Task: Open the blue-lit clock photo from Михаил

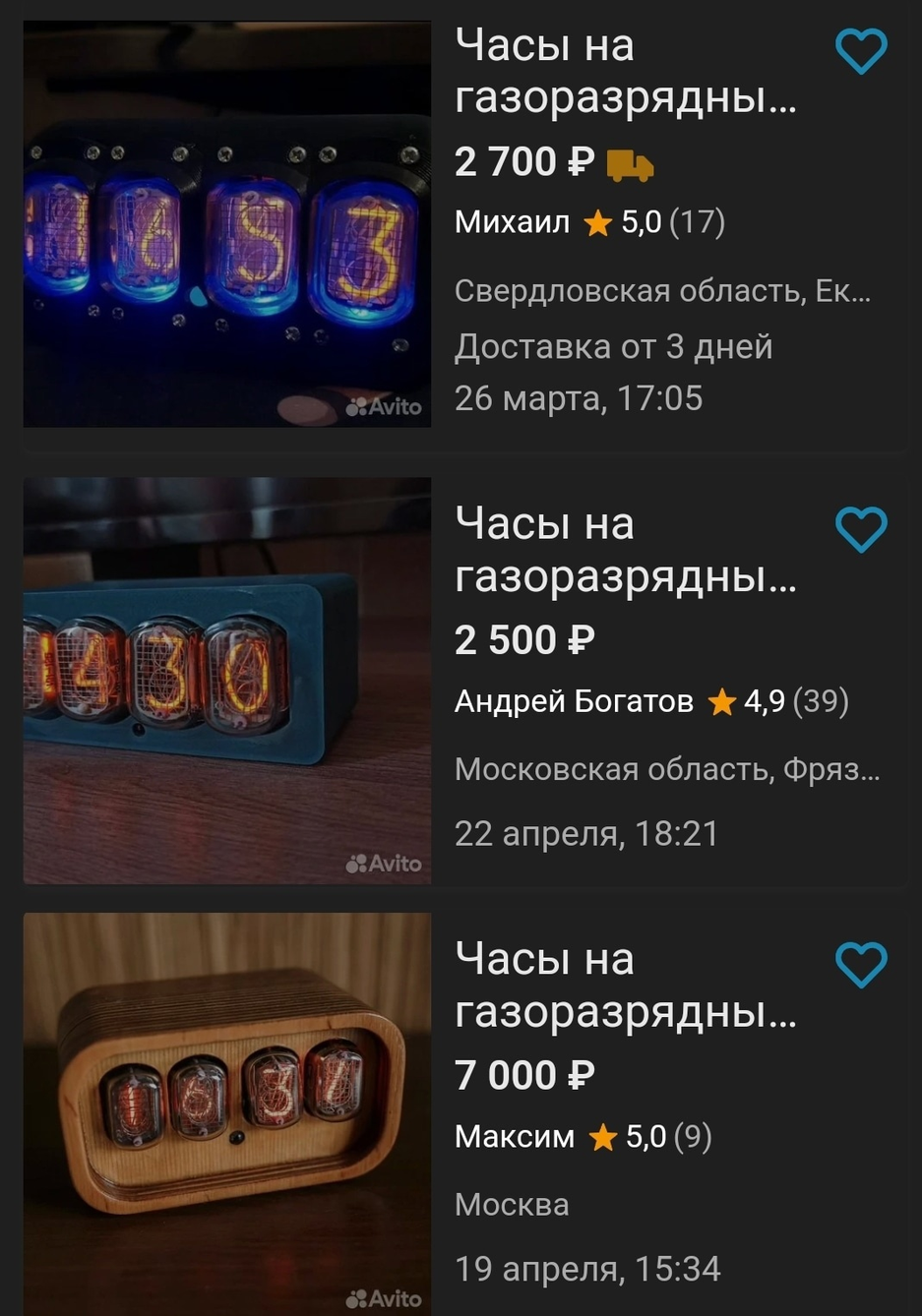Action: pyautogui.click(x=227, y=224)
